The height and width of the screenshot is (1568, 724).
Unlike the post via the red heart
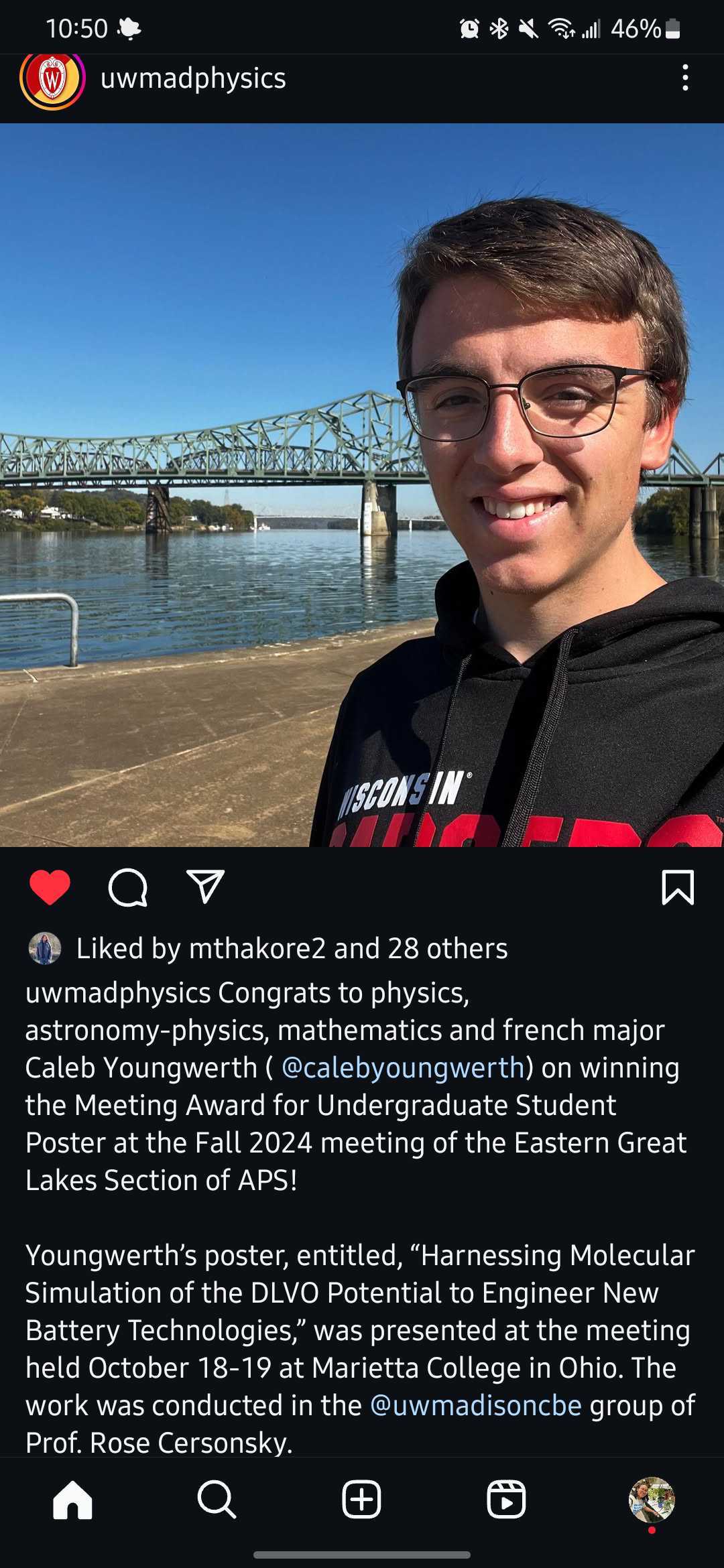click(x=50, y=887)
